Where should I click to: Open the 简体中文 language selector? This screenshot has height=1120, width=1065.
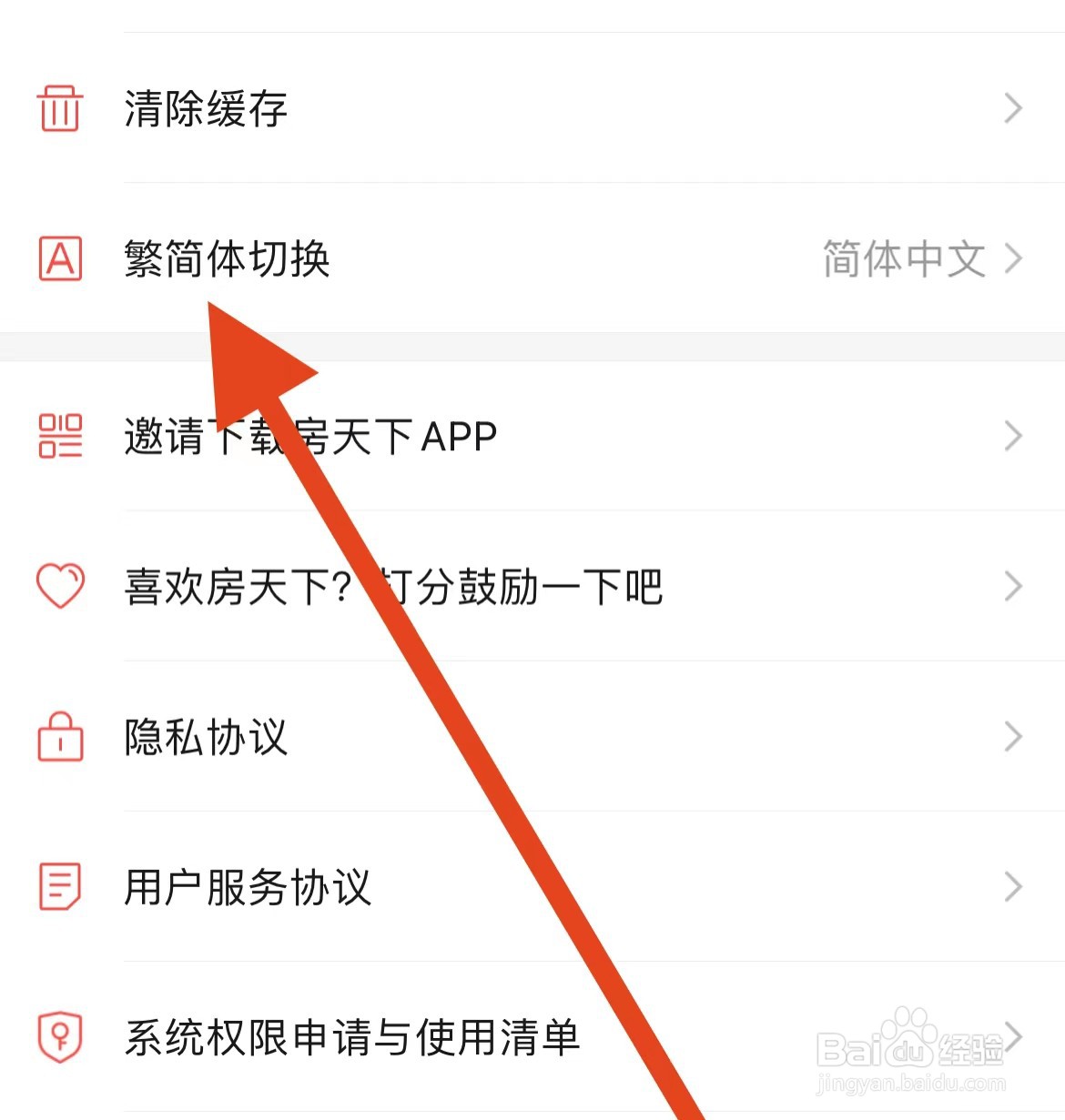point(904,258)
